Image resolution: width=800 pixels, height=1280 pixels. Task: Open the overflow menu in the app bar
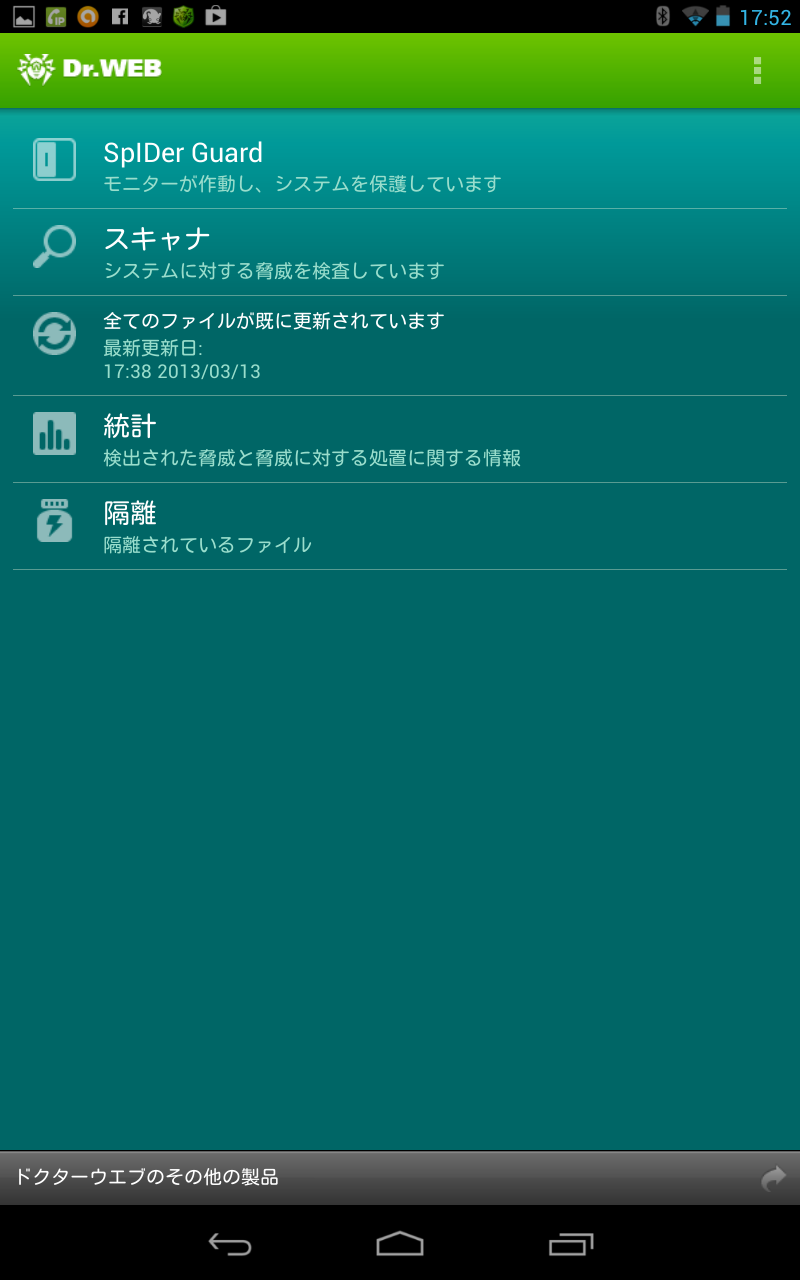(757, 70)
